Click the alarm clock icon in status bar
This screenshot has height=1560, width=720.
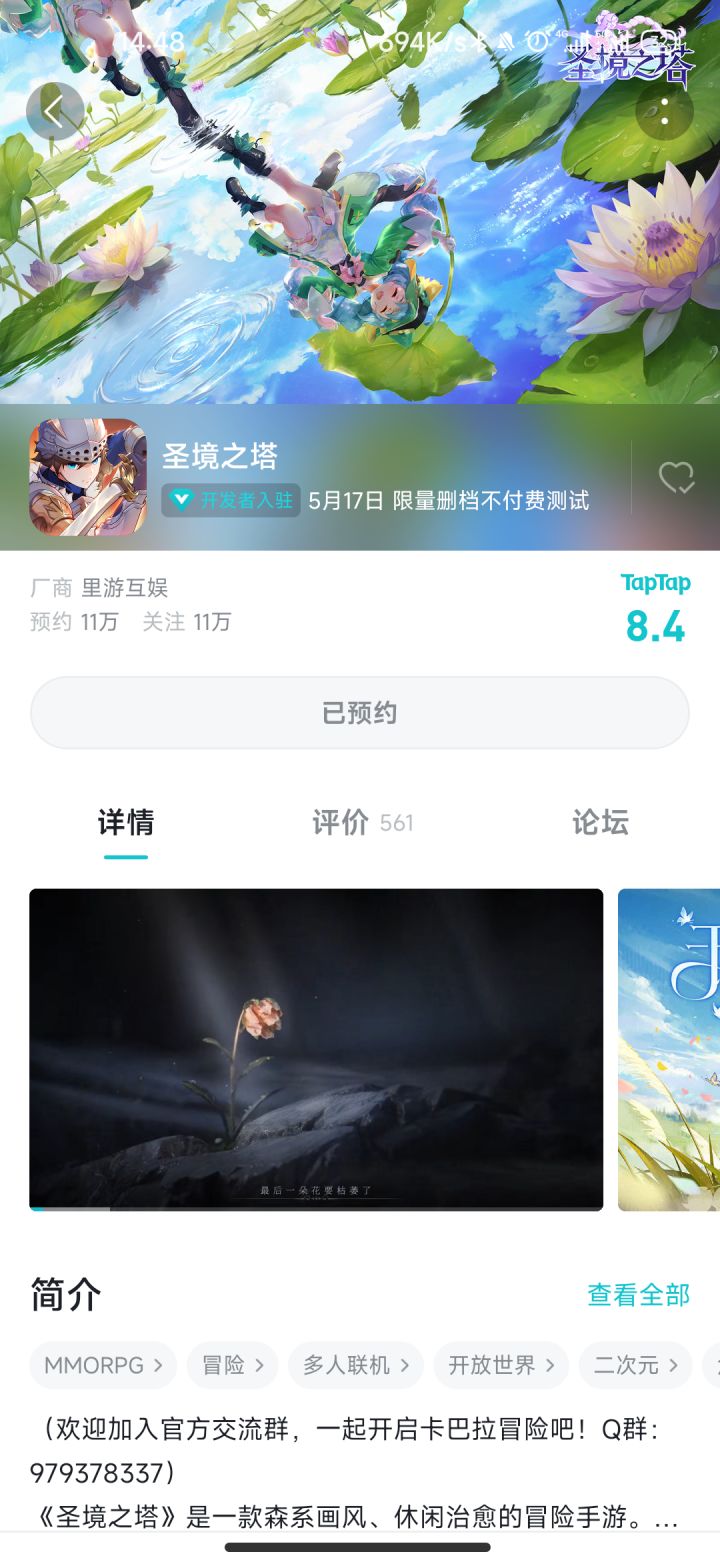(x=536, y=38)
